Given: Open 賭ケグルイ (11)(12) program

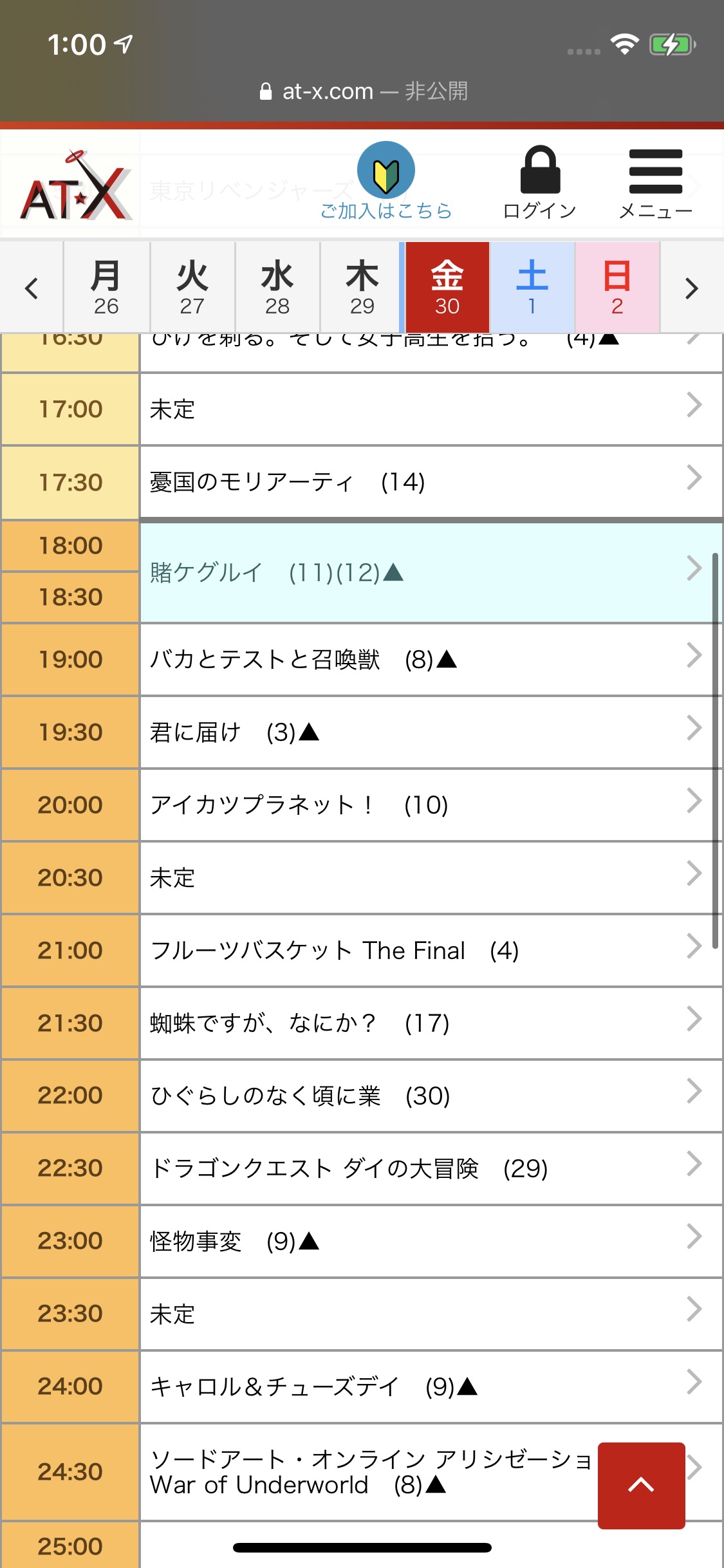Looking at the screenshot, I should coord(431,572).
